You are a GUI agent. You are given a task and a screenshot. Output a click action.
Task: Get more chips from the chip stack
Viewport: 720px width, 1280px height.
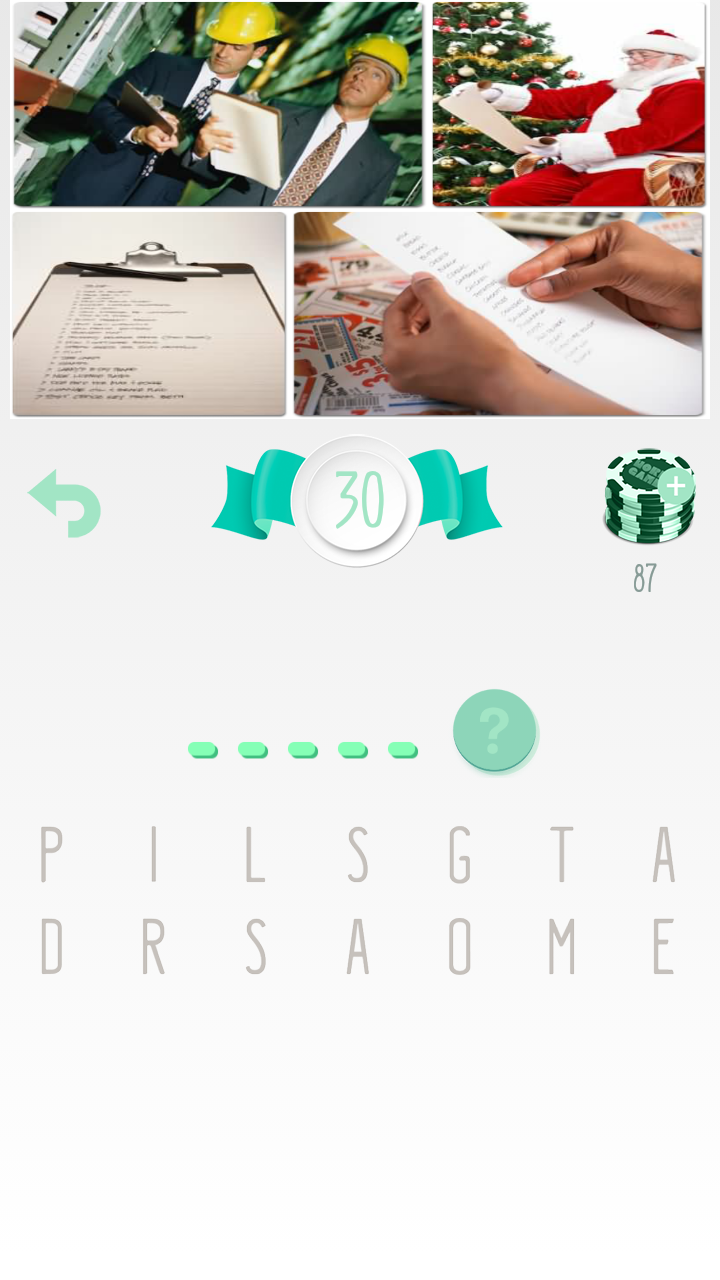pyautogui.click(x=649, y=497)
